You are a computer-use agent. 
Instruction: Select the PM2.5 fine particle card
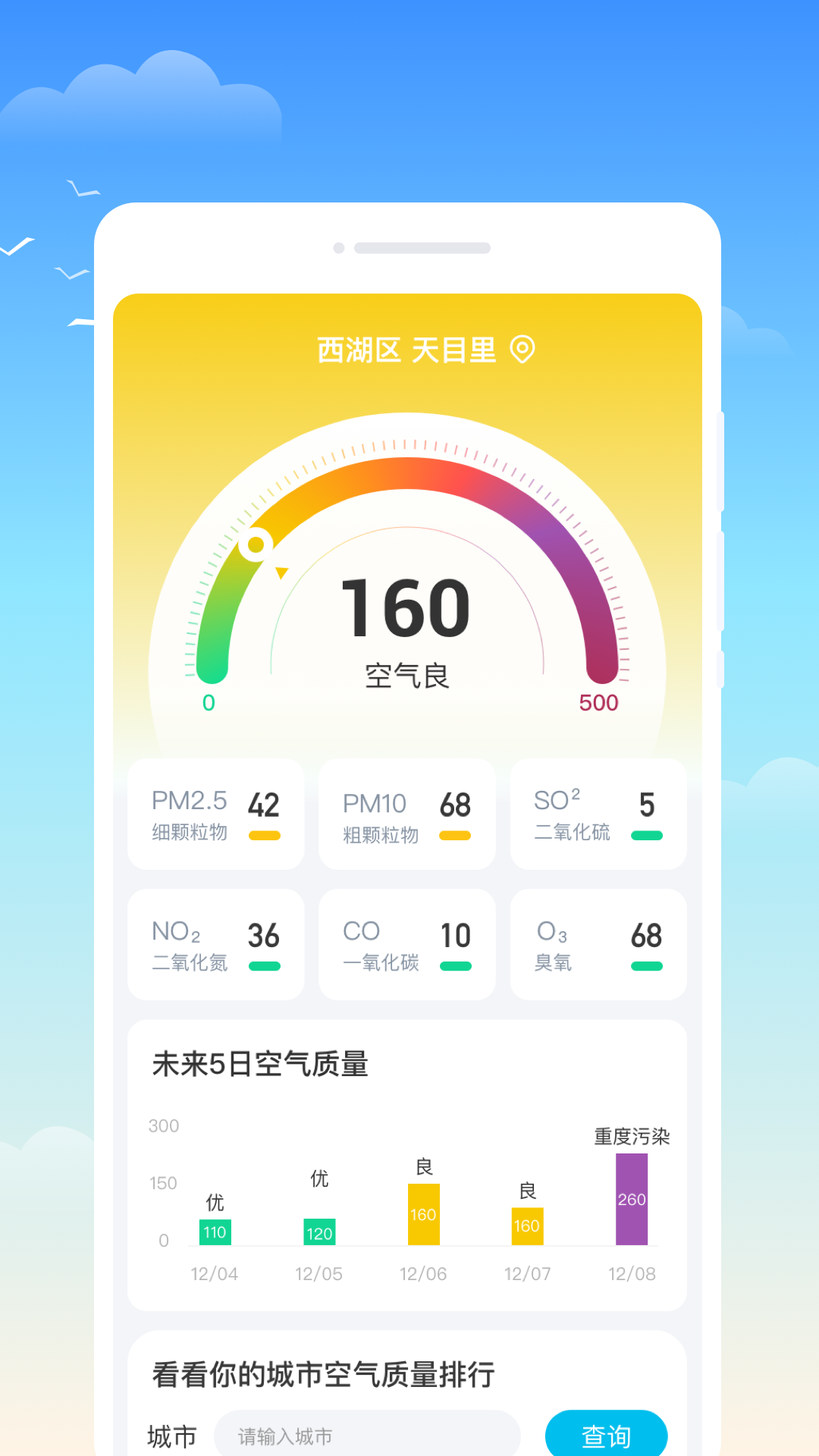pos(215,814)
